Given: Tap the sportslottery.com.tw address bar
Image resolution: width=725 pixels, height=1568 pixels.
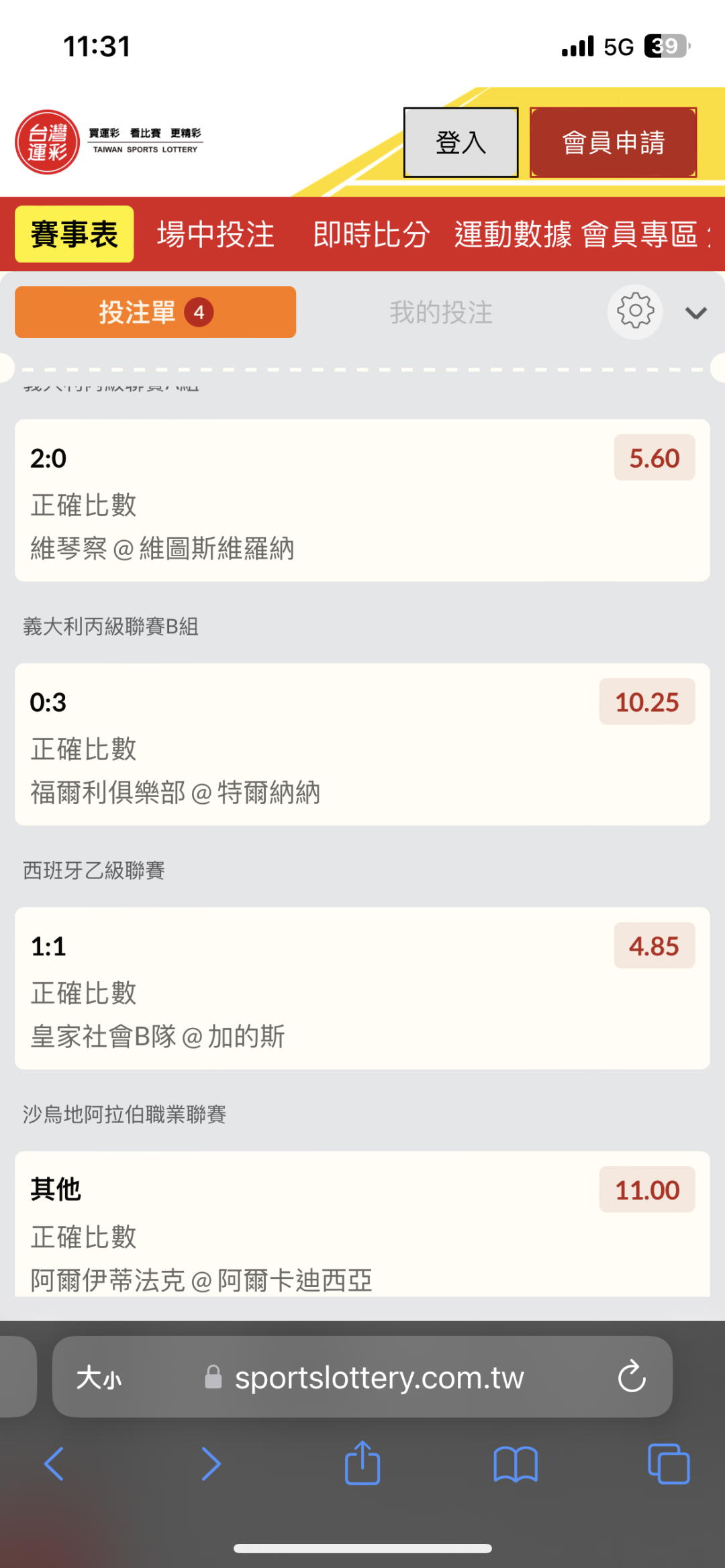Looking at the screenshot, I should pyautogui.click(x=379, y=1378).
